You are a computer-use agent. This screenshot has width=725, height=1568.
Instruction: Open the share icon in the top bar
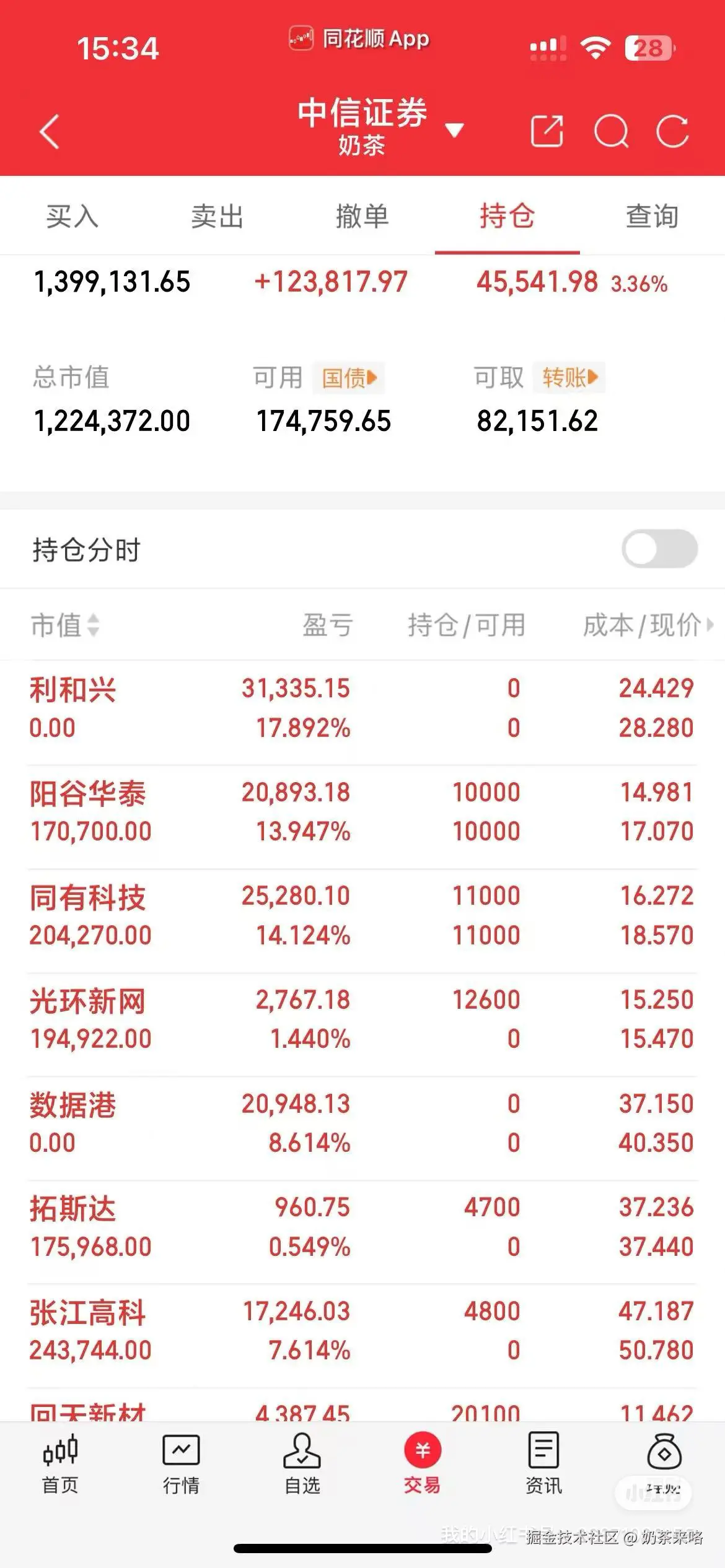tap(547, 132)
